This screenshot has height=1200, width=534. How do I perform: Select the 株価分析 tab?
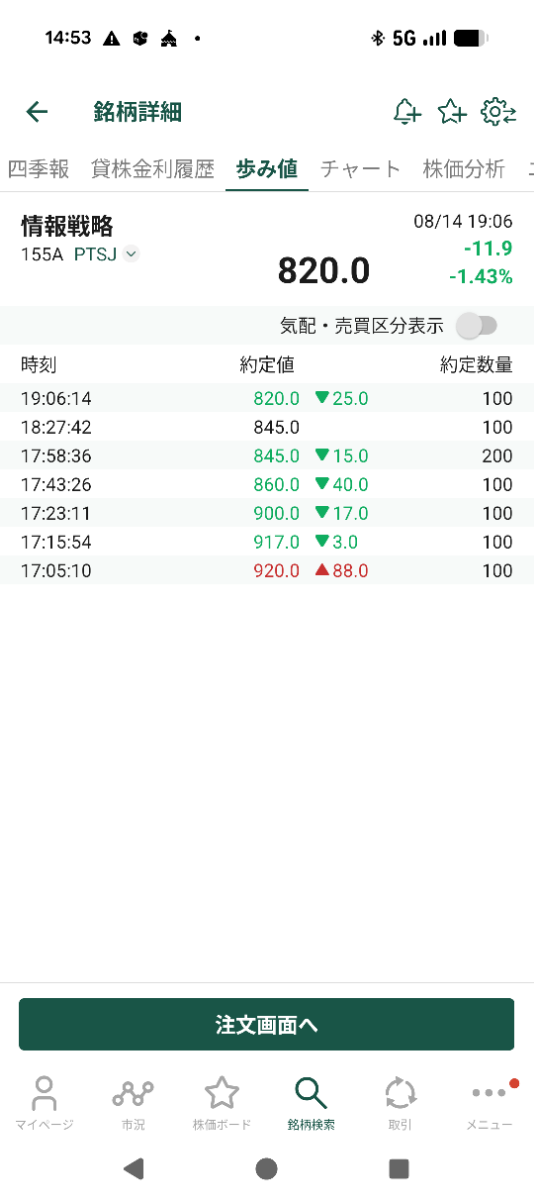[464, 169]
